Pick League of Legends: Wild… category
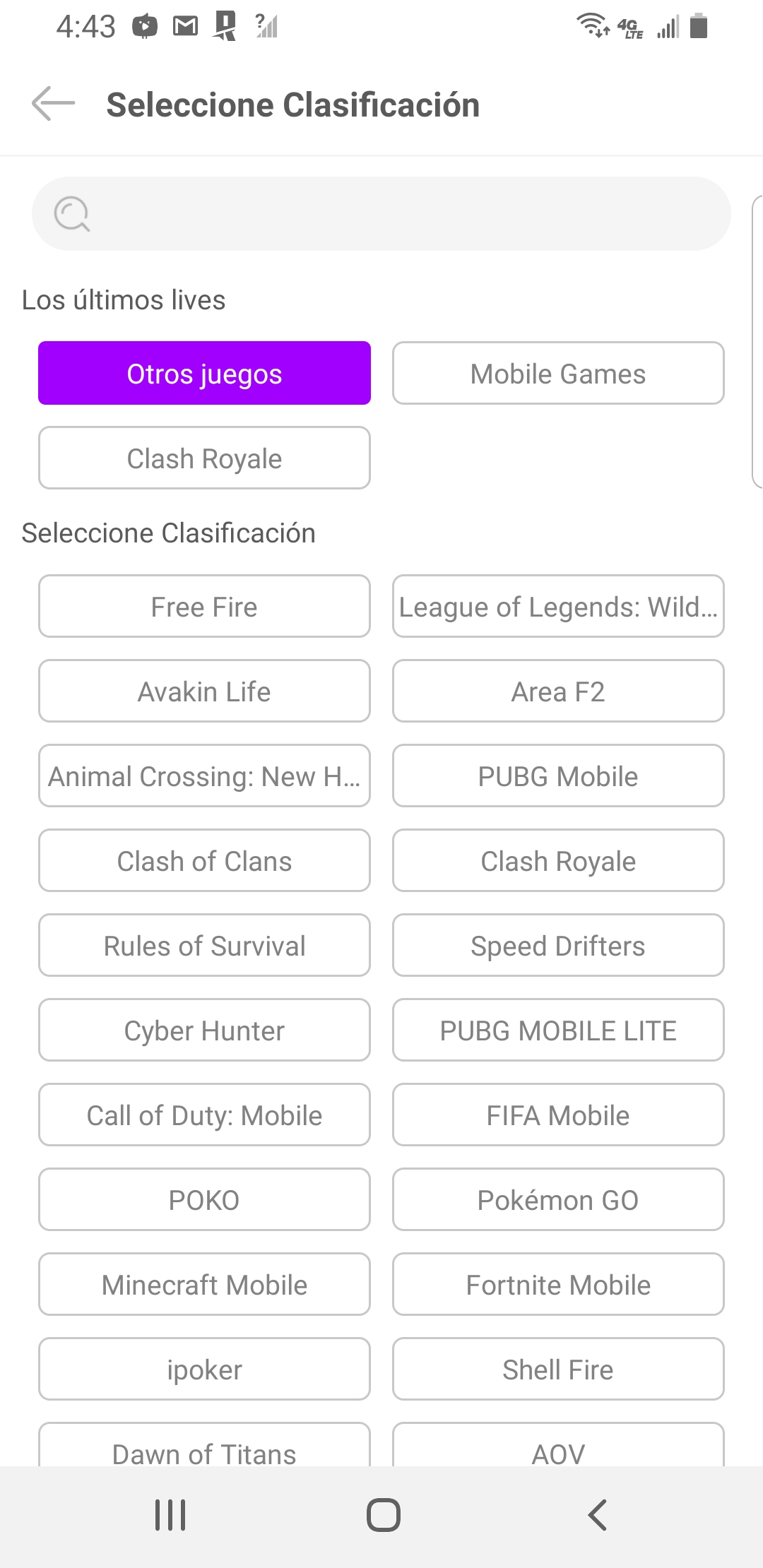This screenshot has height=1568, width=763. tap(558, 606)
